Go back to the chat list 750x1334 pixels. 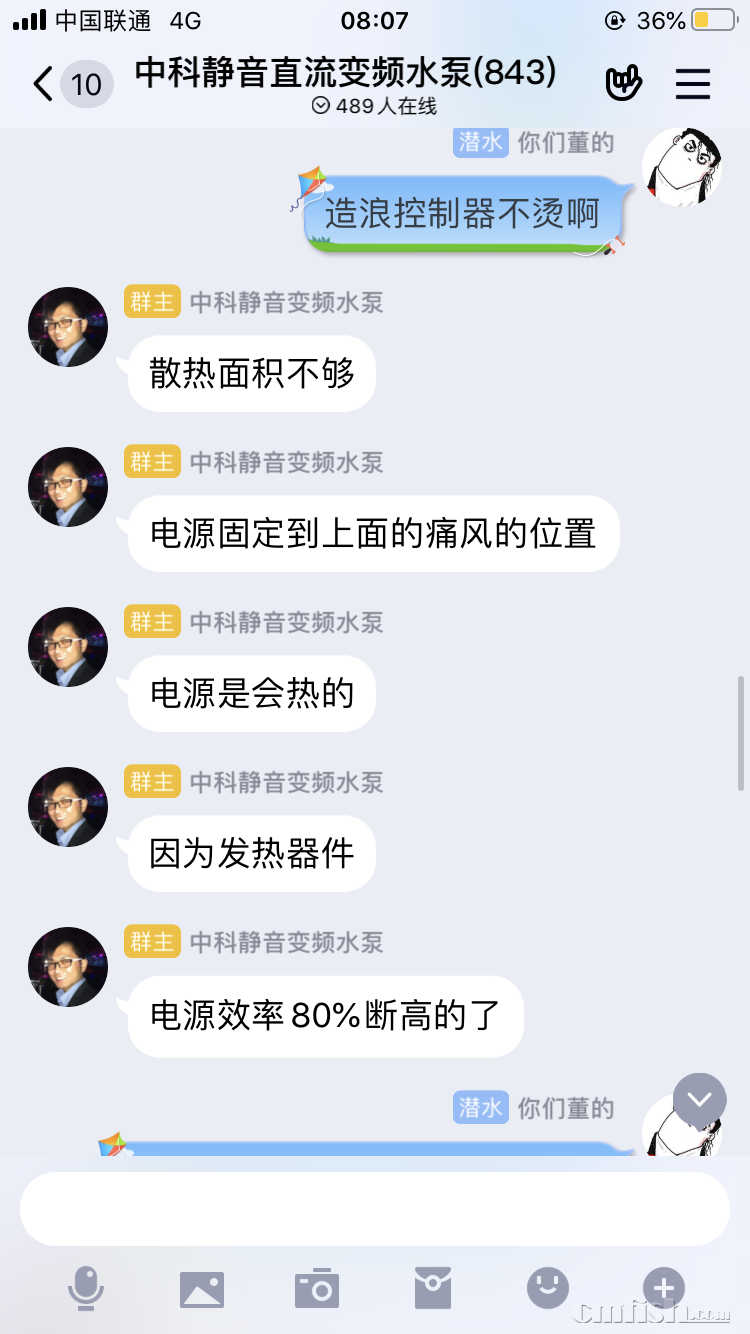[x=44, y=84]
